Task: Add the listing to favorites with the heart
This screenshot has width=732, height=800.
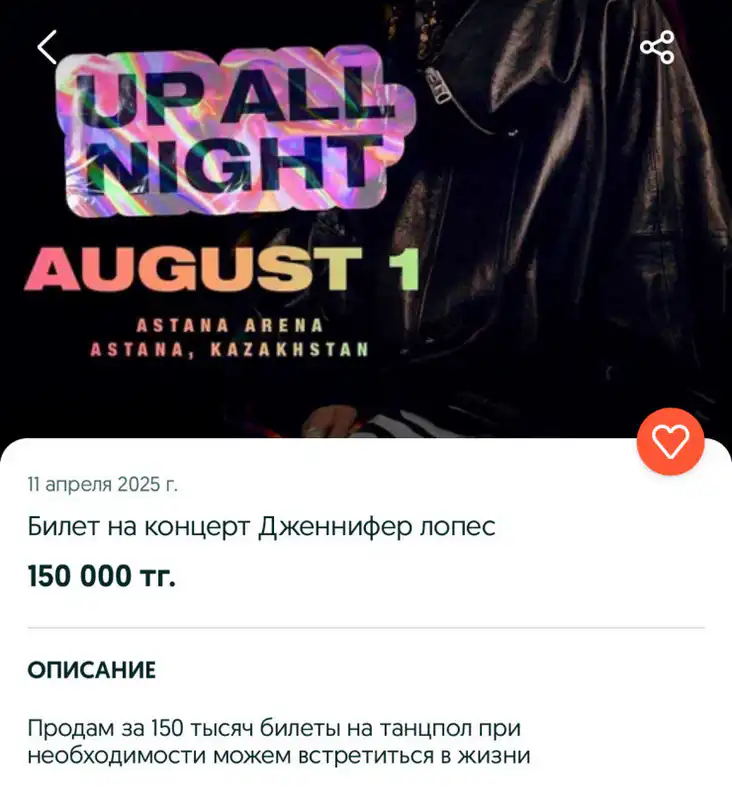Action: pos(670,441)
